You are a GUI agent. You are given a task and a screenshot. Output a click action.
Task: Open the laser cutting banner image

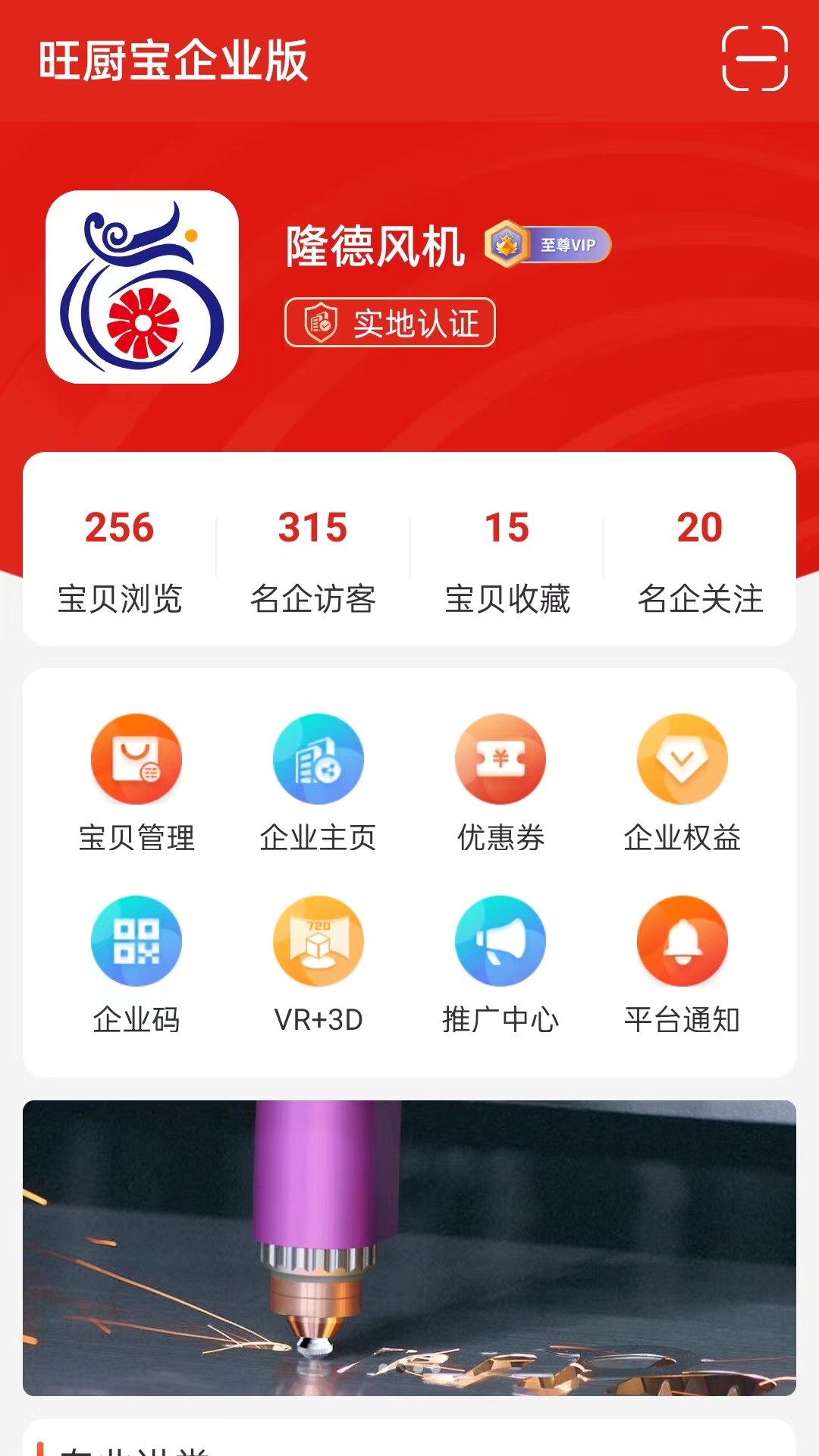pos(409,1248)
